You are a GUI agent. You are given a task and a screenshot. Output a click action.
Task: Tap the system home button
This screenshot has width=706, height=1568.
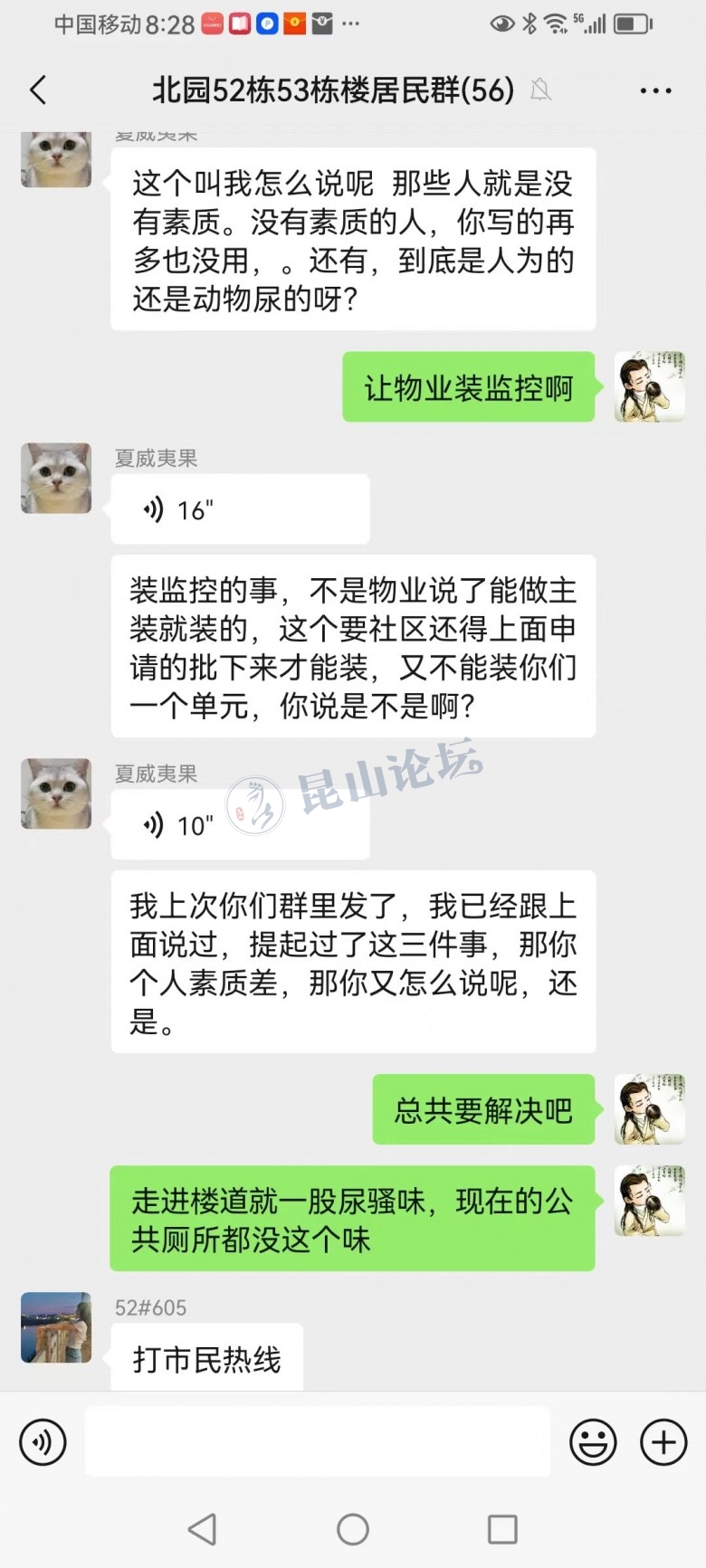(x=353, y=1529)
